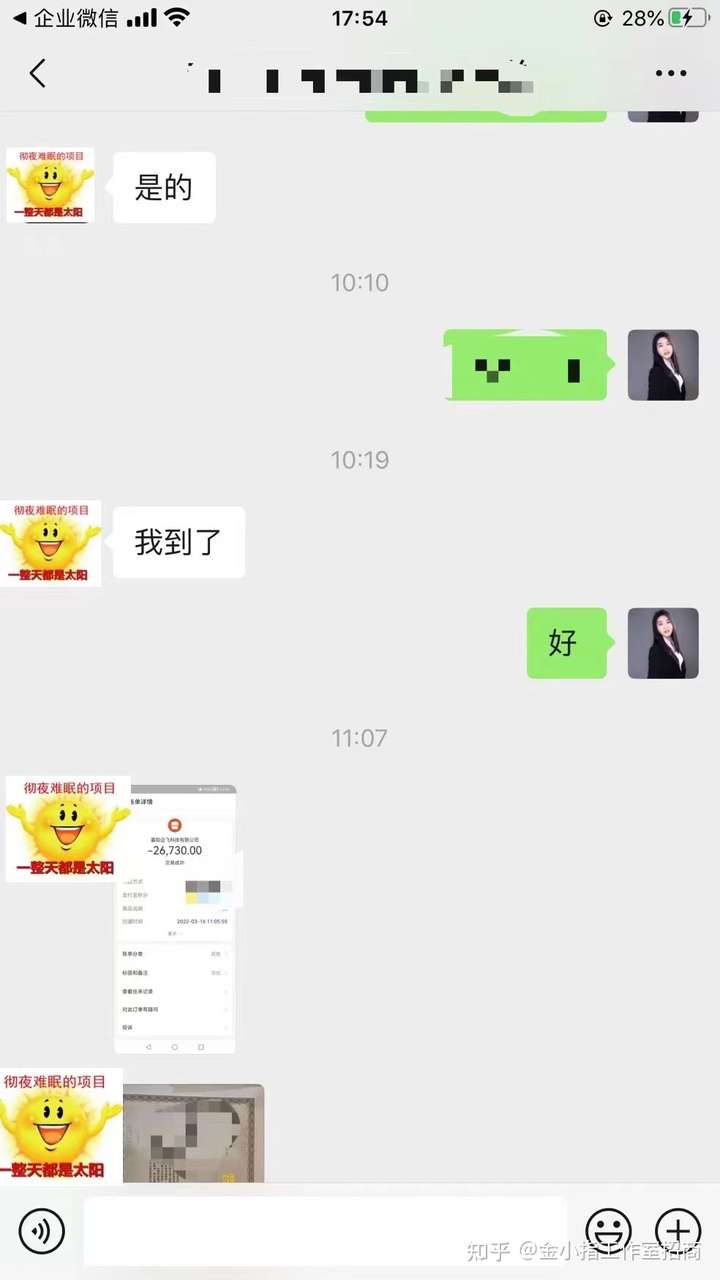The height and width of the screenshot is (1280, 720).
Task: Tap the message text field
Action: pos(325,1230)
